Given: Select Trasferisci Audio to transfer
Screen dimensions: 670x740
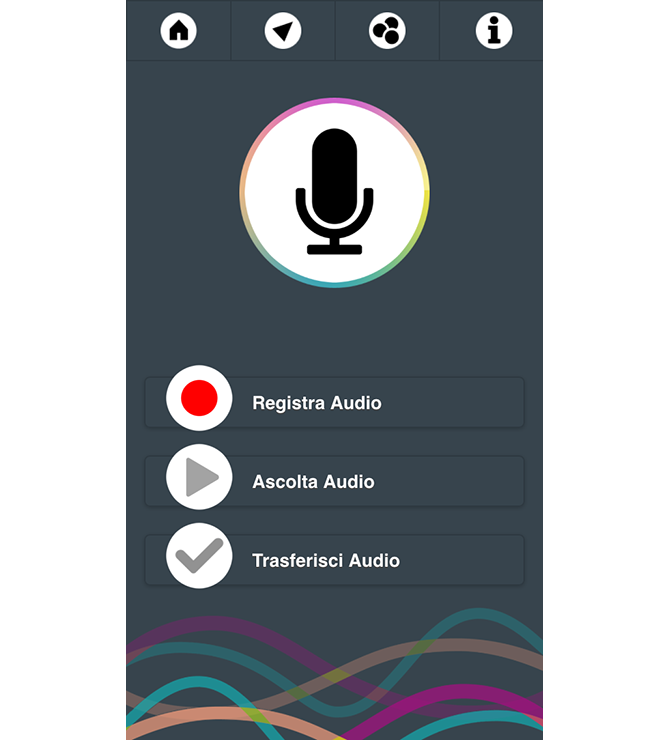Looking at the screenshot, I should (334, 560).
